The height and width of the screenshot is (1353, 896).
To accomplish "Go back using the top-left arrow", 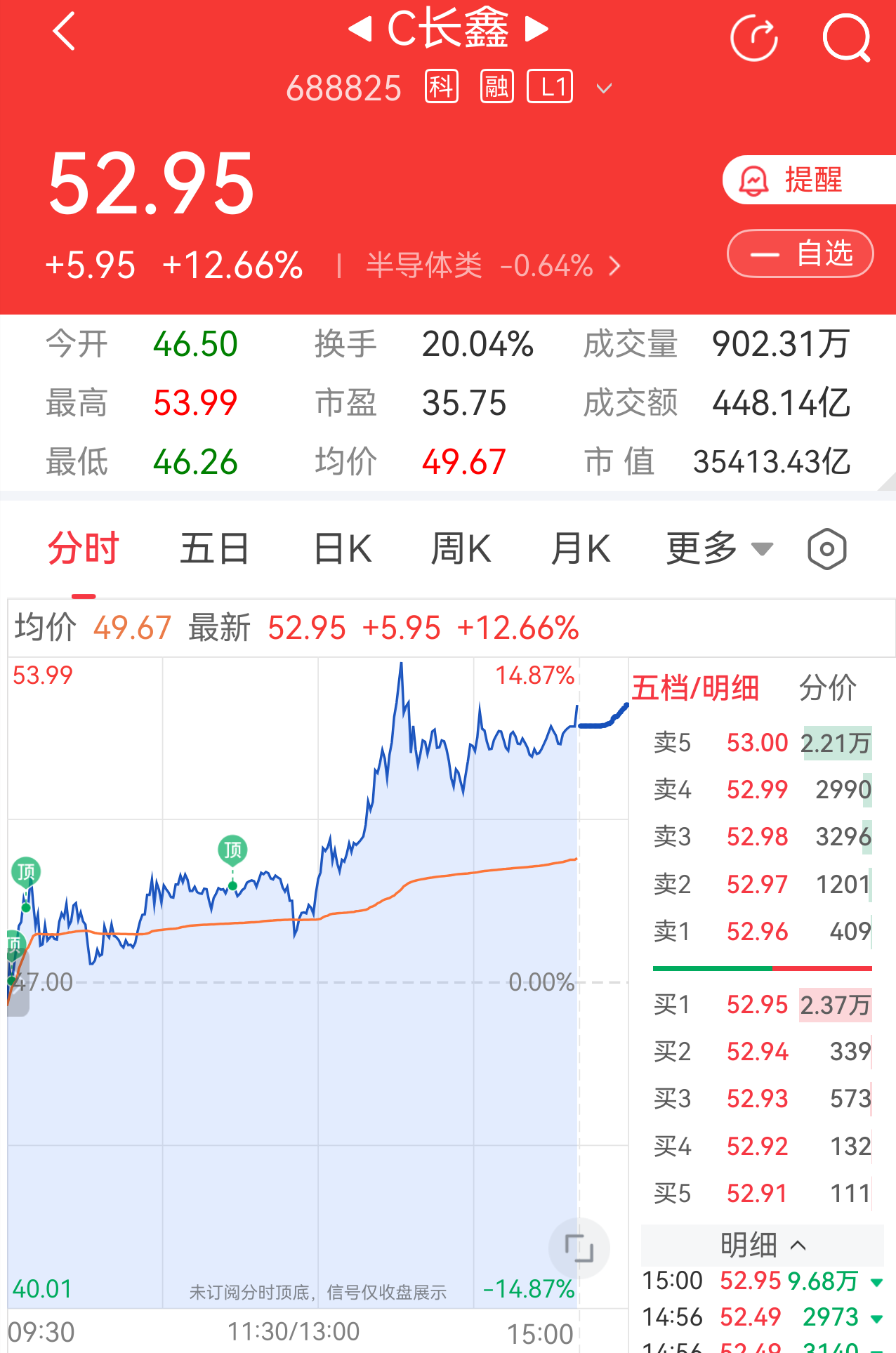I will tap(64, 32).
